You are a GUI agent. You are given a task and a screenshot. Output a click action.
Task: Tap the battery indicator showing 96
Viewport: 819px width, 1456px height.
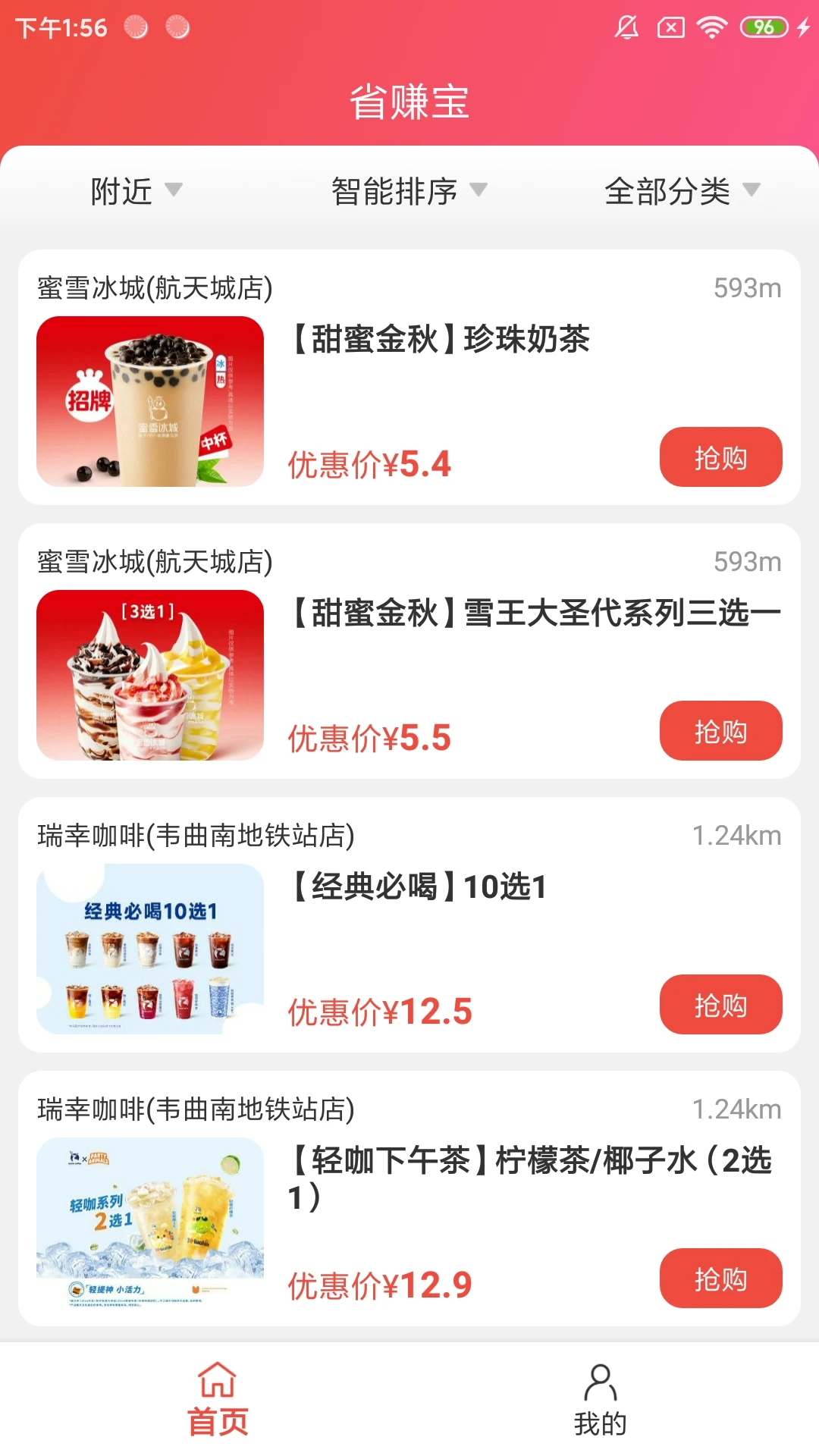[764, 27]
